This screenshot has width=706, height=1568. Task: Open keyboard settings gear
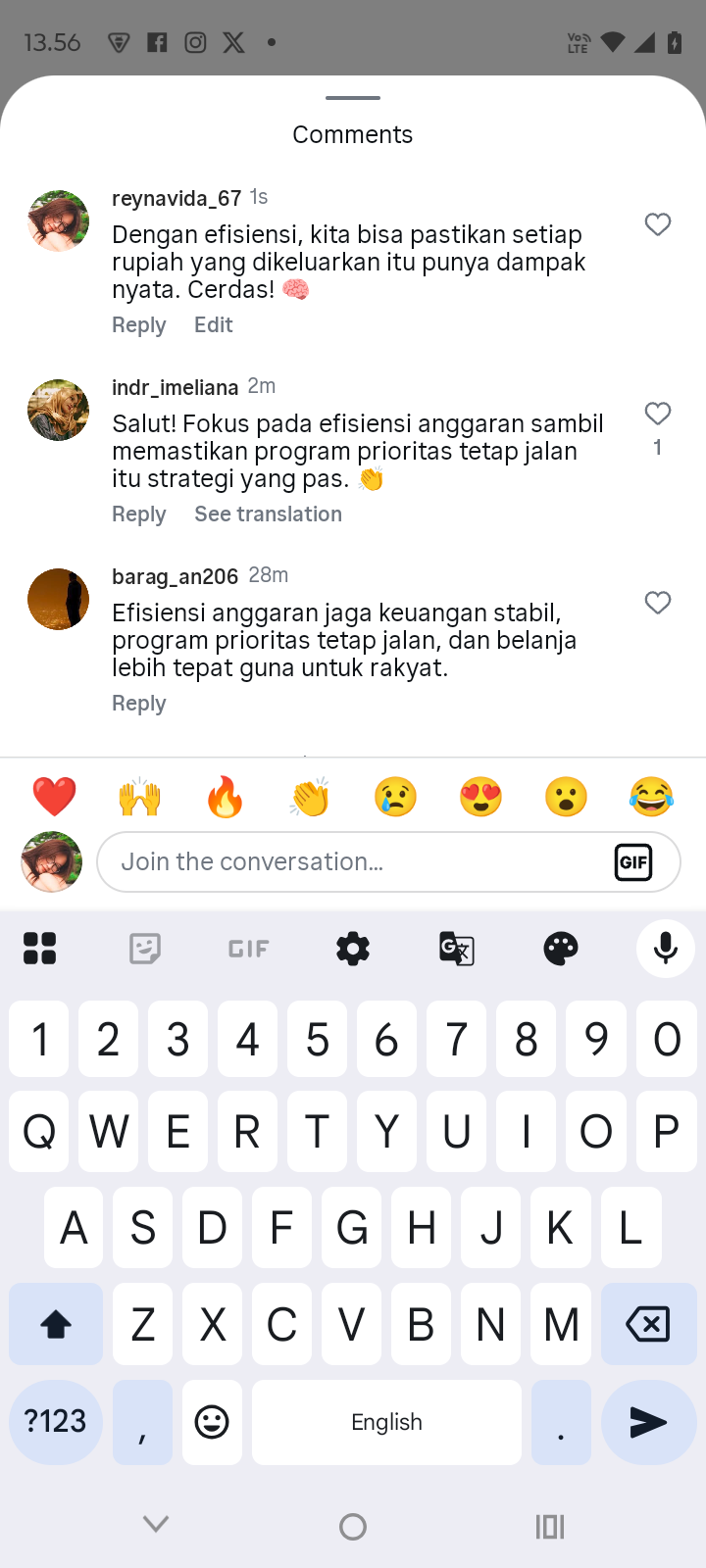[x=353, y=949]
